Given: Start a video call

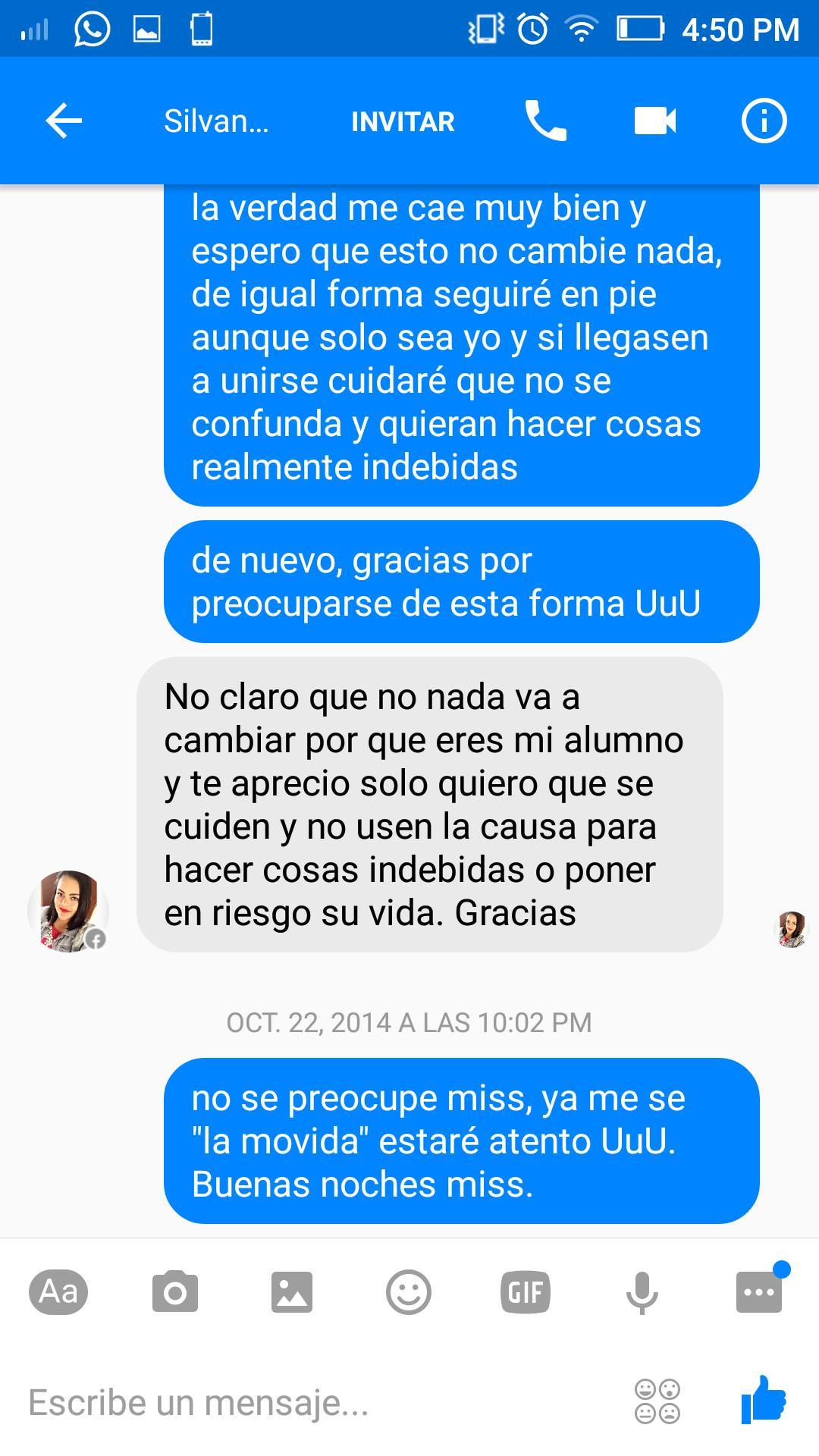Looking at the screenshot, I should [x=655, y=121].
